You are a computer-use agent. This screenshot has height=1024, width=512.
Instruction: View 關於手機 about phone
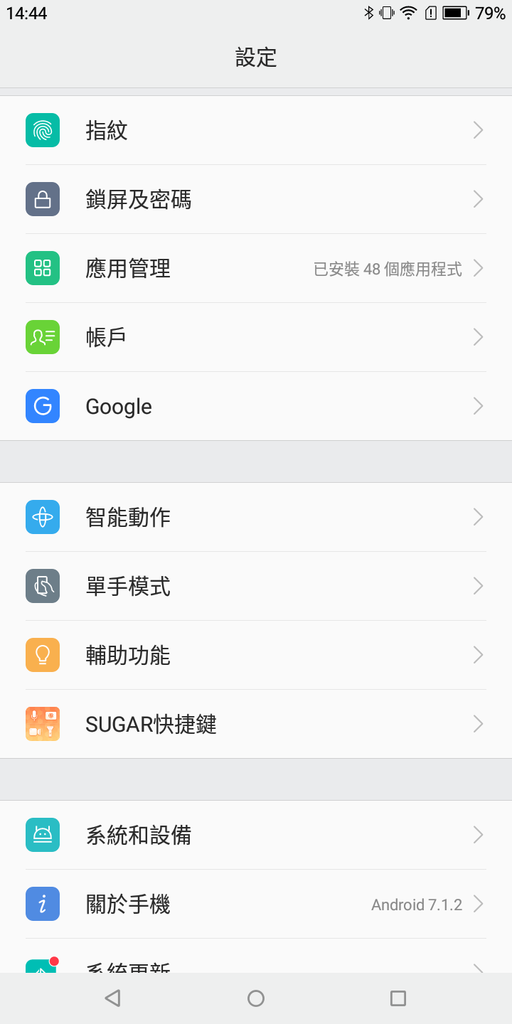[x=256, y=904]
